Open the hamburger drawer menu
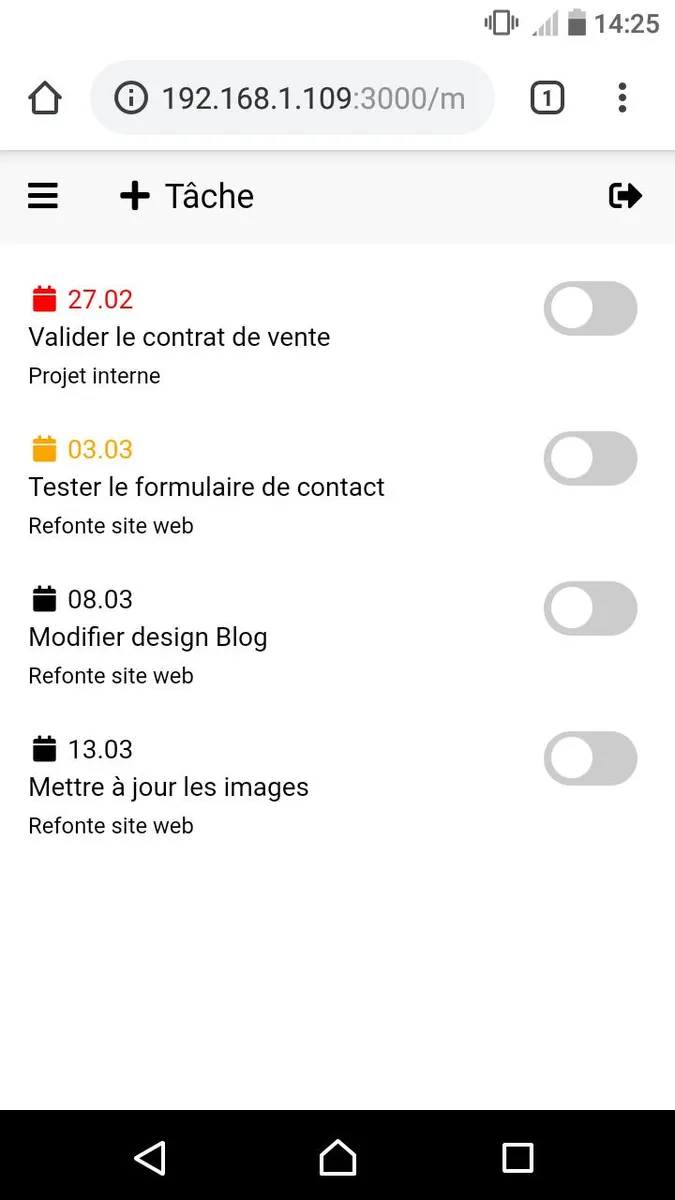Viewport: 675px width, 1200px height. pyautogui.click(x=43, y=196)
